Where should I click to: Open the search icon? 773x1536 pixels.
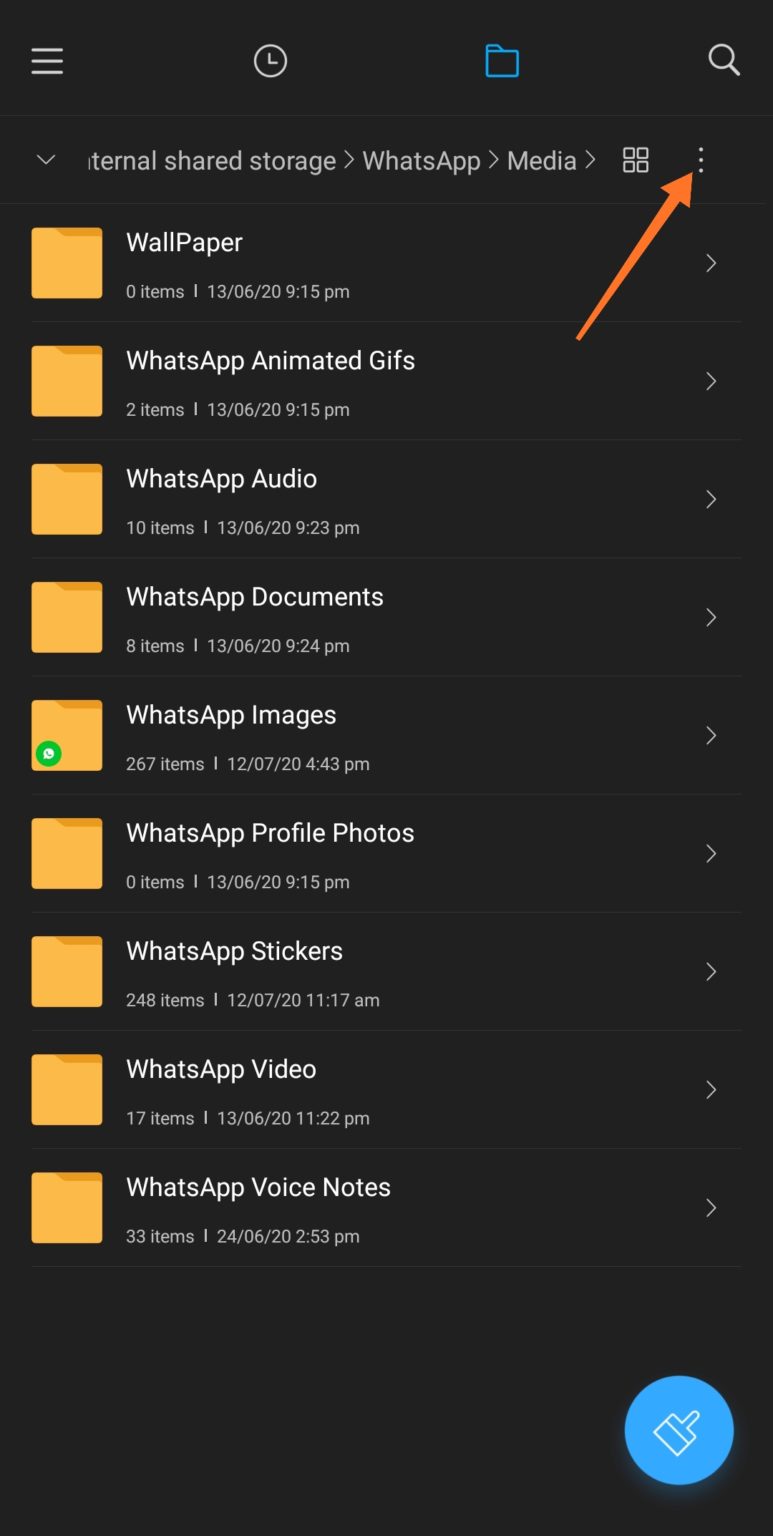point(724,60)
